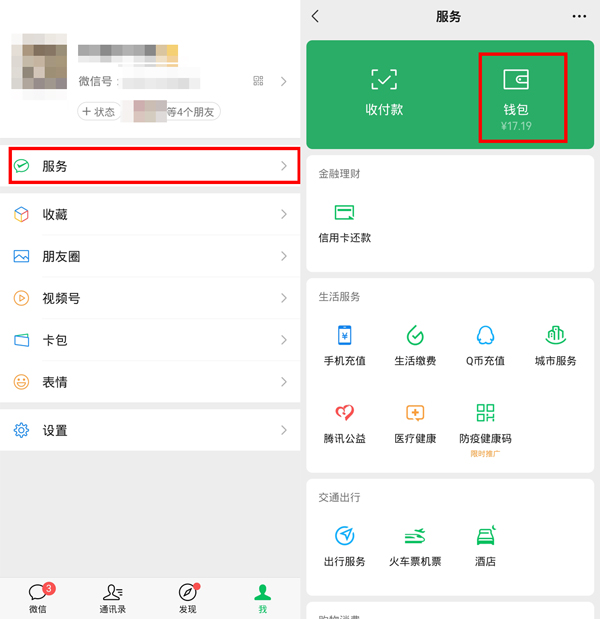This screenshot has height=619, width=600.
Task: Open 火车票机票 ticket booking
Action: coord(415,546)
